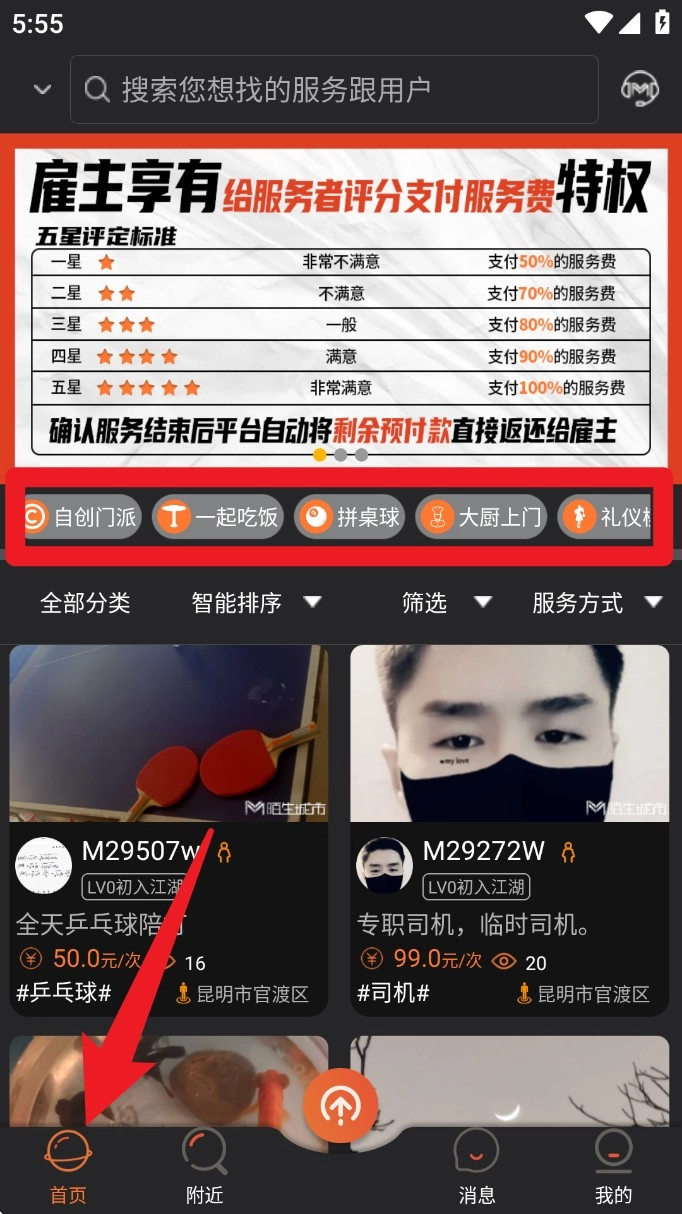Open the 全部分类 category filter
682x1214 pixels.
[x=85, y=603]
